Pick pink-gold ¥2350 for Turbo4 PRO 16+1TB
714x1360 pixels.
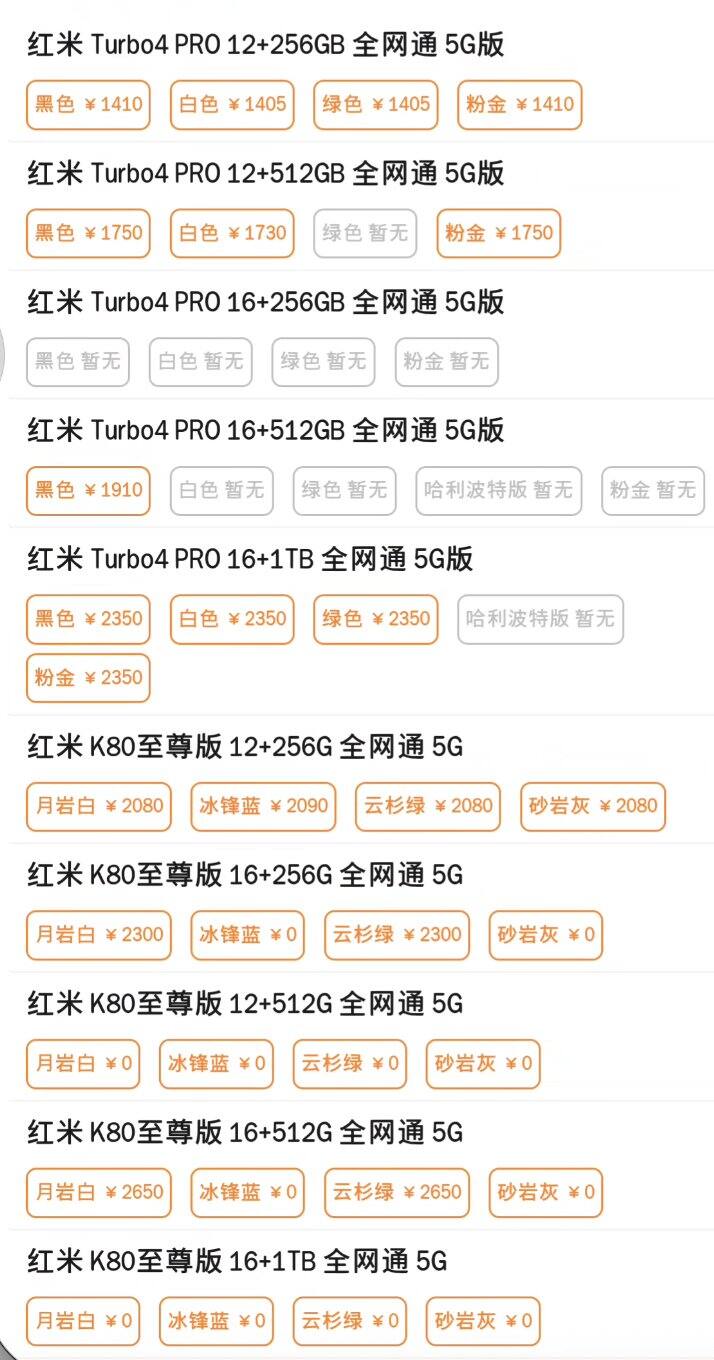point(88,678)
